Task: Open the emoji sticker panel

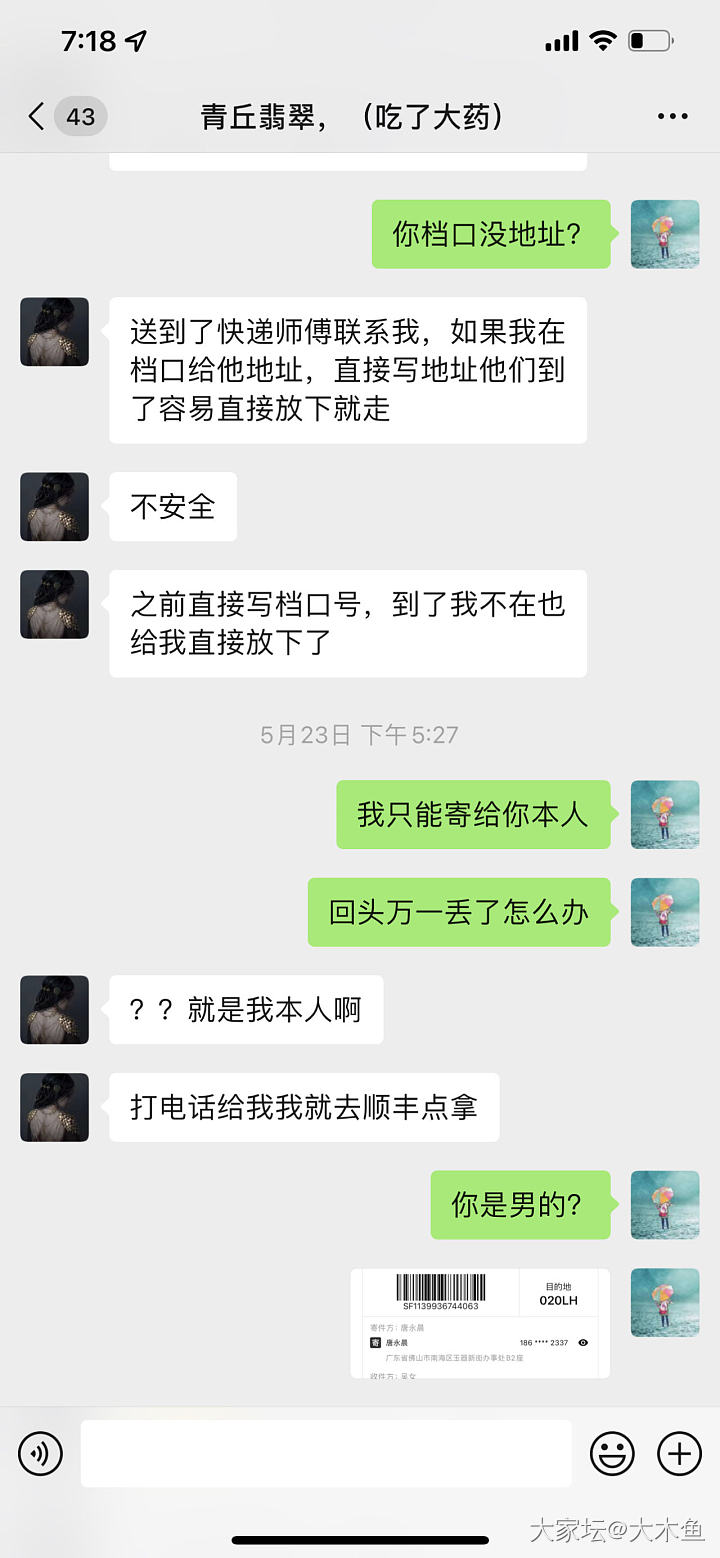Action: (x=612, y=1453)
